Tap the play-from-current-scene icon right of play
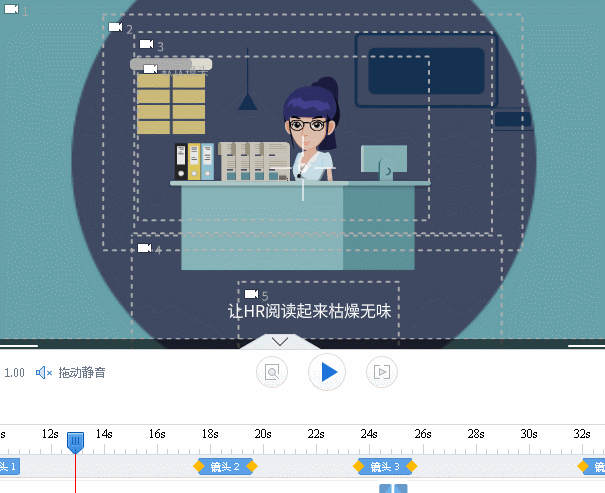The image size is (605, 493). (x=382, y=372)
